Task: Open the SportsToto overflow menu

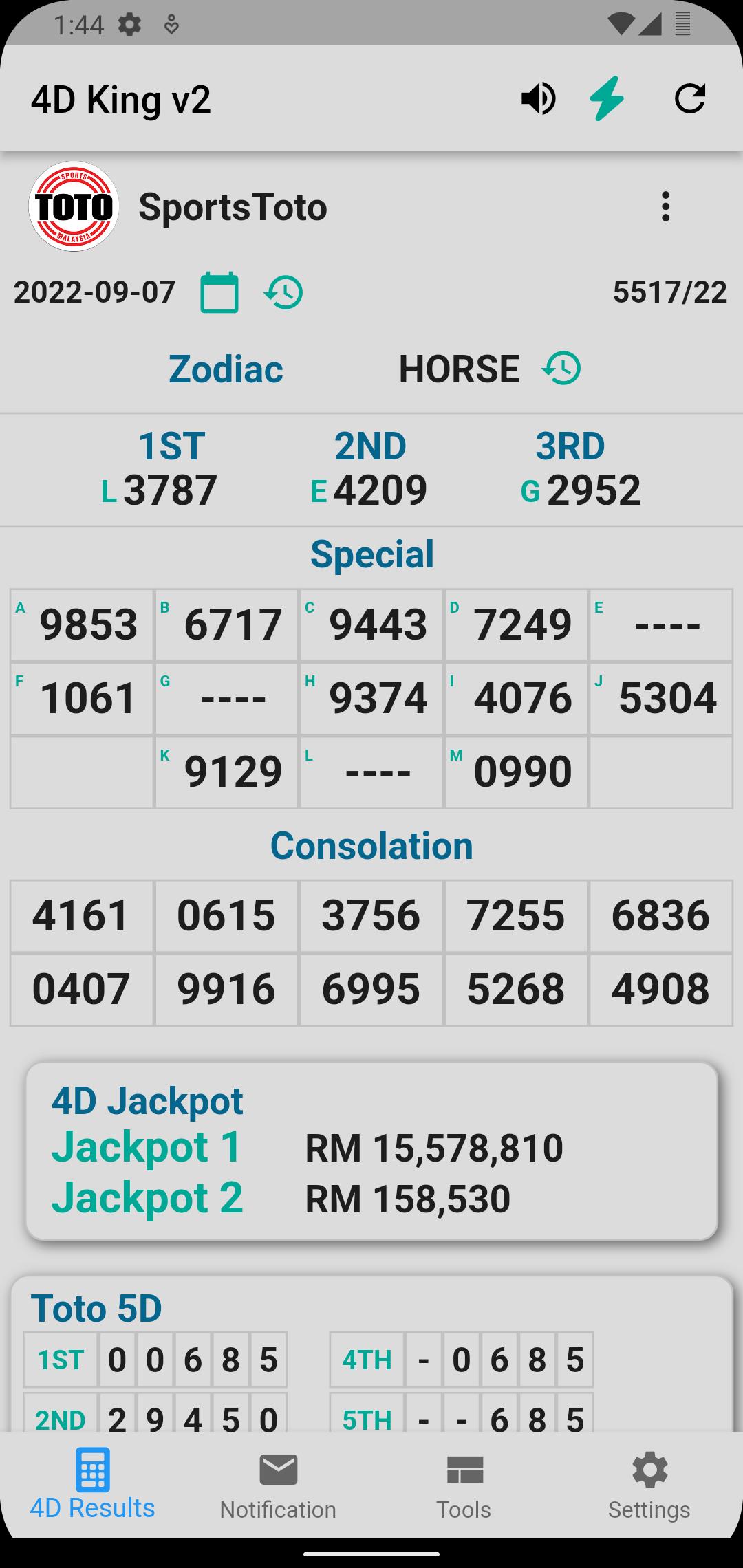Action: tap(665, 206)
